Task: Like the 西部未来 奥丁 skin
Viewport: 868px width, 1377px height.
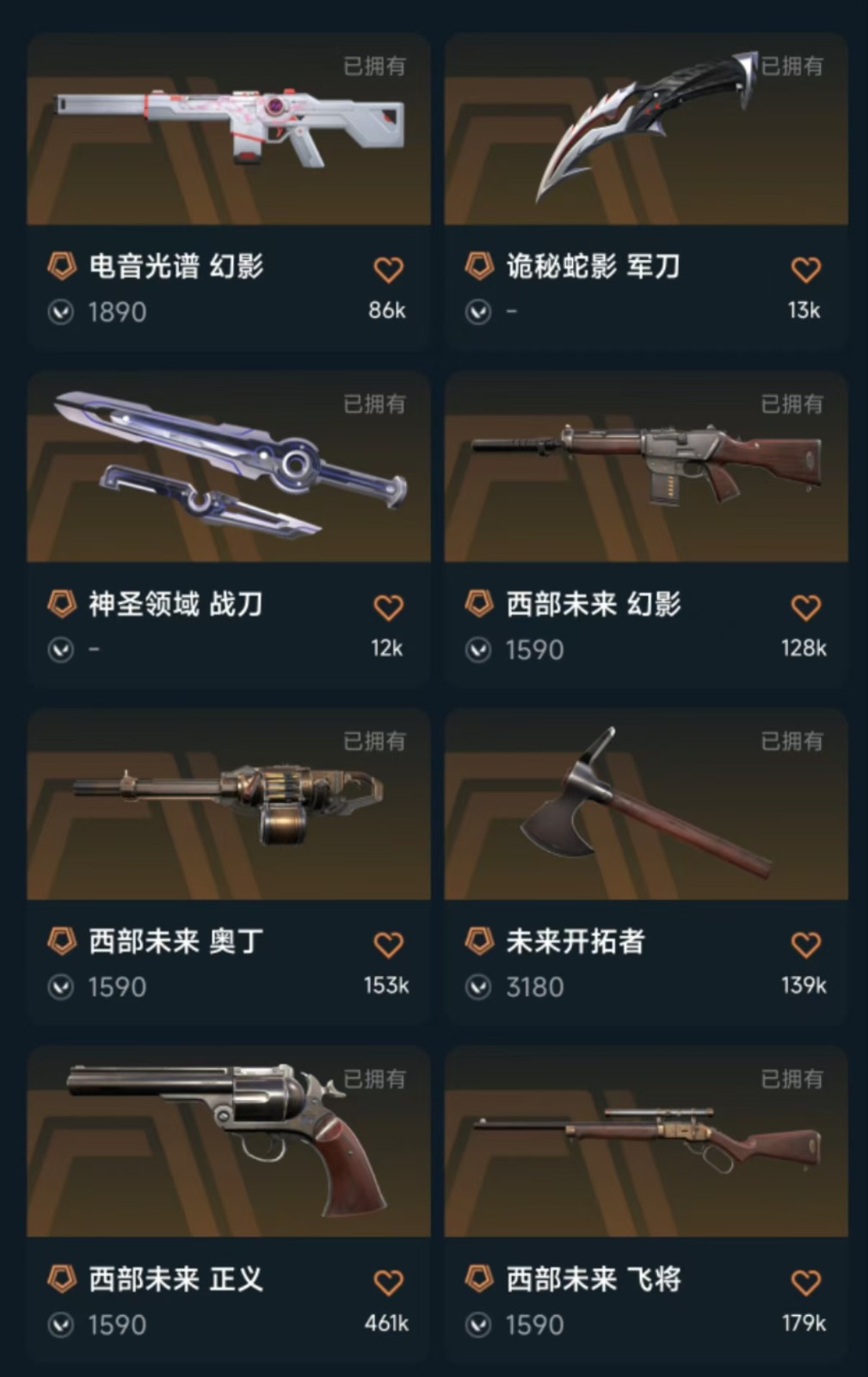Action: pyautogui.click(x=388, y=945)
